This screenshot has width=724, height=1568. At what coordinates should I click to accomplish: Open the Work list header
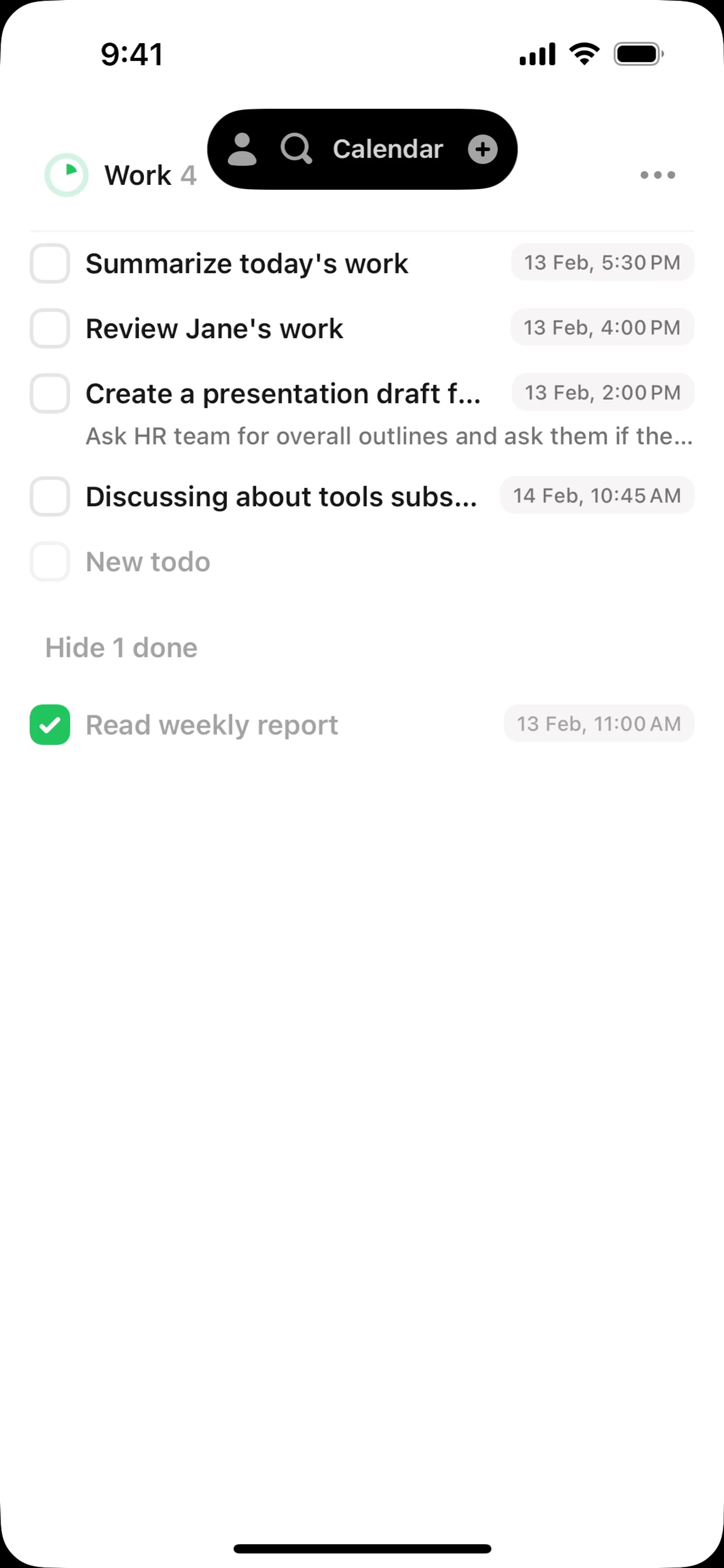click(x=138, y=175)
